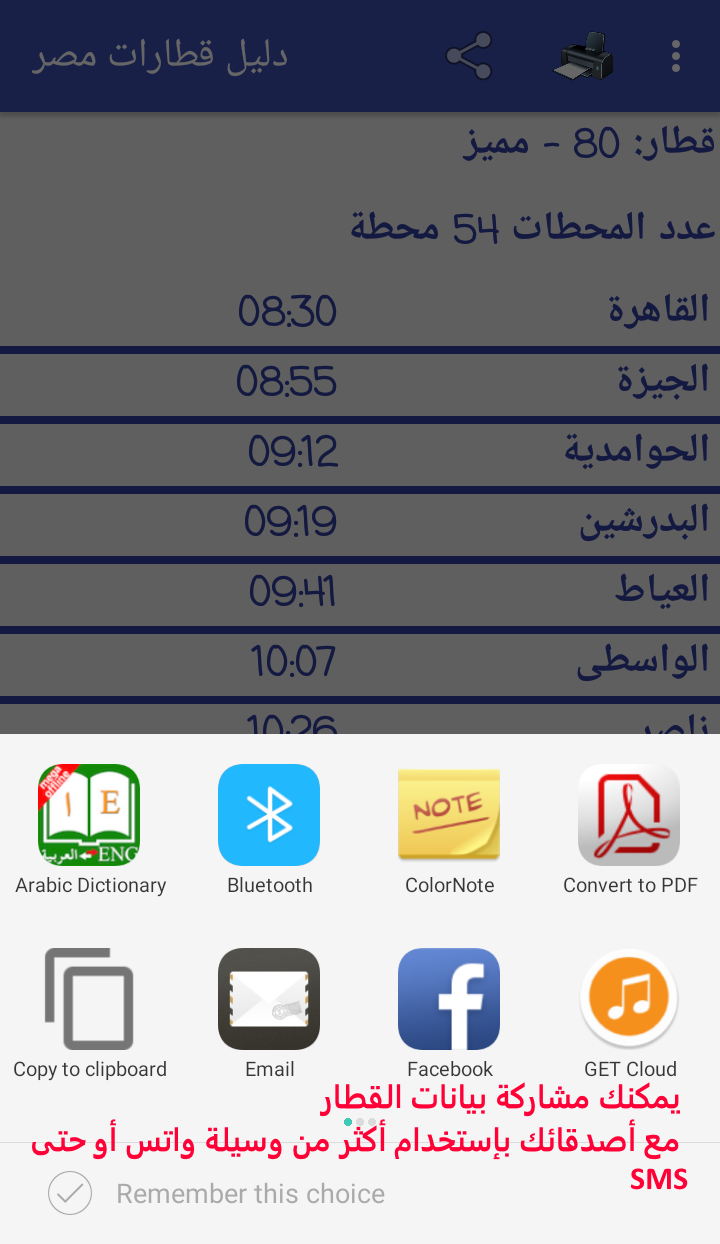The image size is (720, 1244).
Task: Open the three-dot overflow menu
Action: pyautogui.click(x=676, y=56)
